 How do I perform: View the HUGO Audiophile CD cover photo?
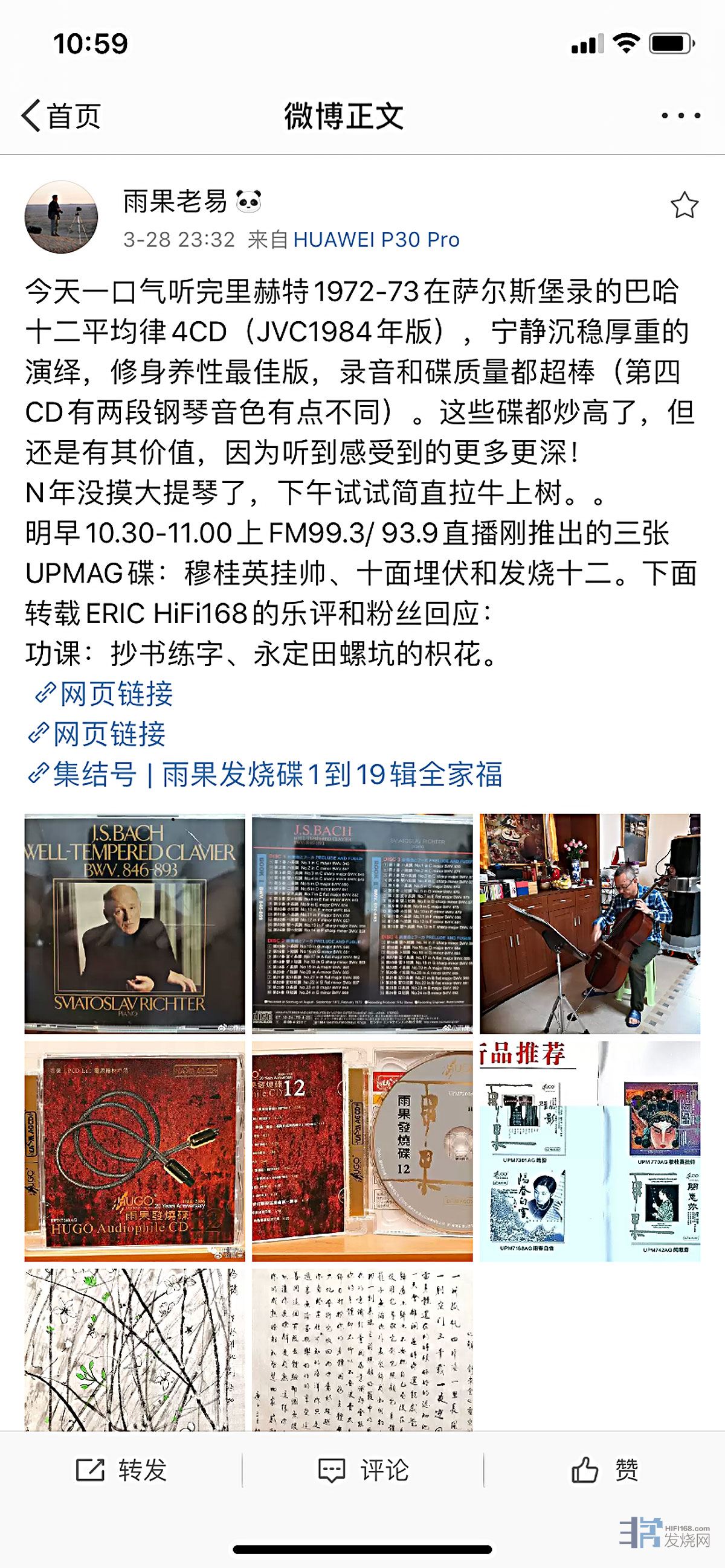[x=135, y=1150]
